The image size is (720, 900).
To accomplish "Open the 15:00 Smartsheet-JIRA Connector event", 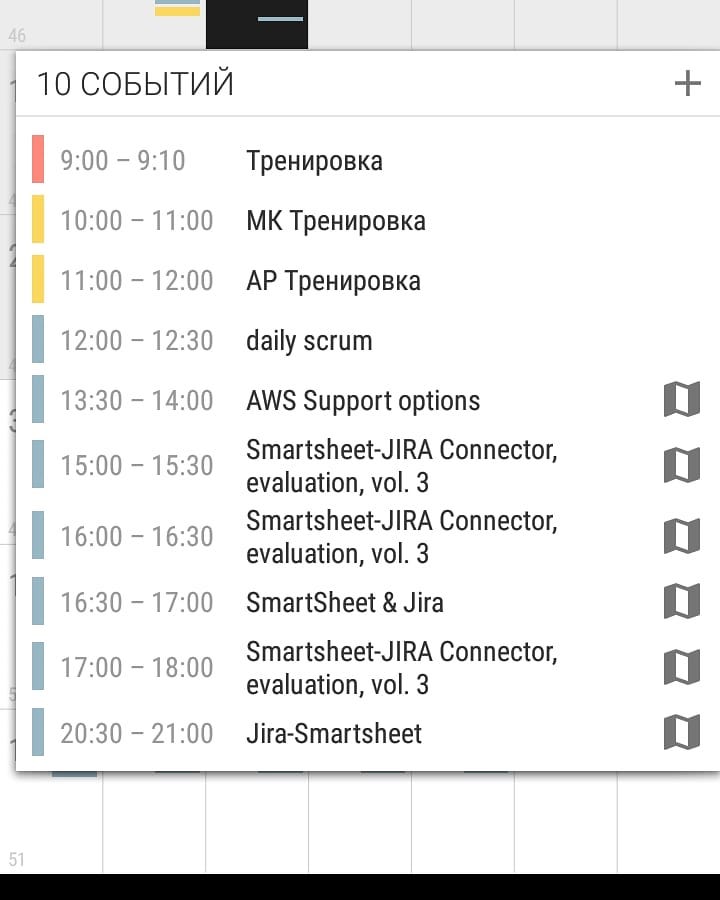I will tap(400, 466).
